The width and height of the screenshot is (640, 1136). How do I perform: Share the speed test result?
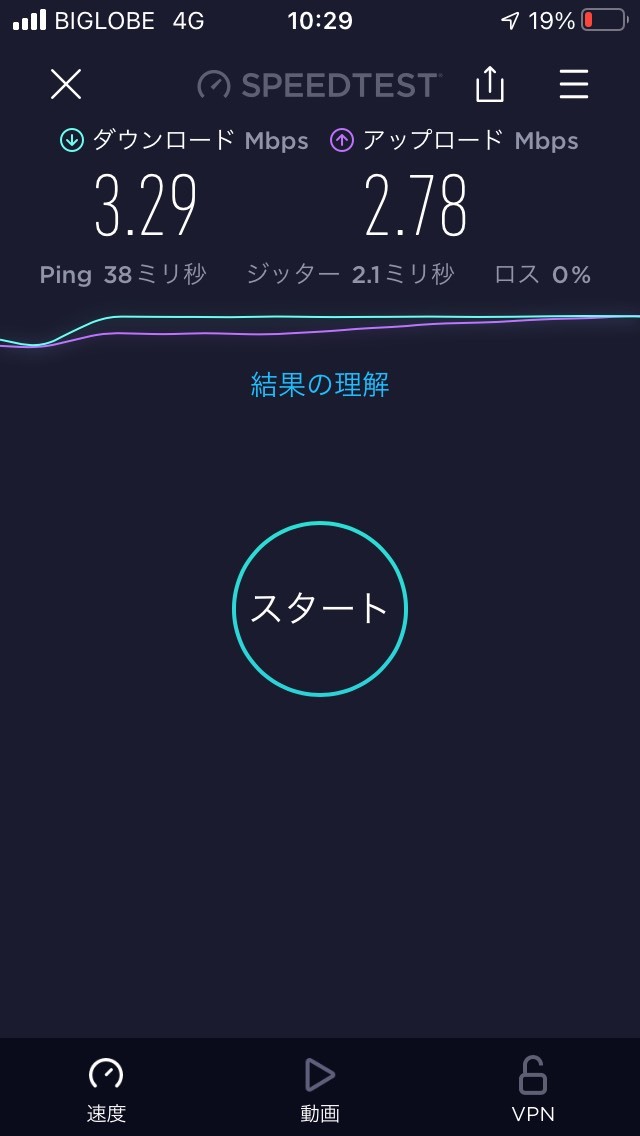coord(490,85)
